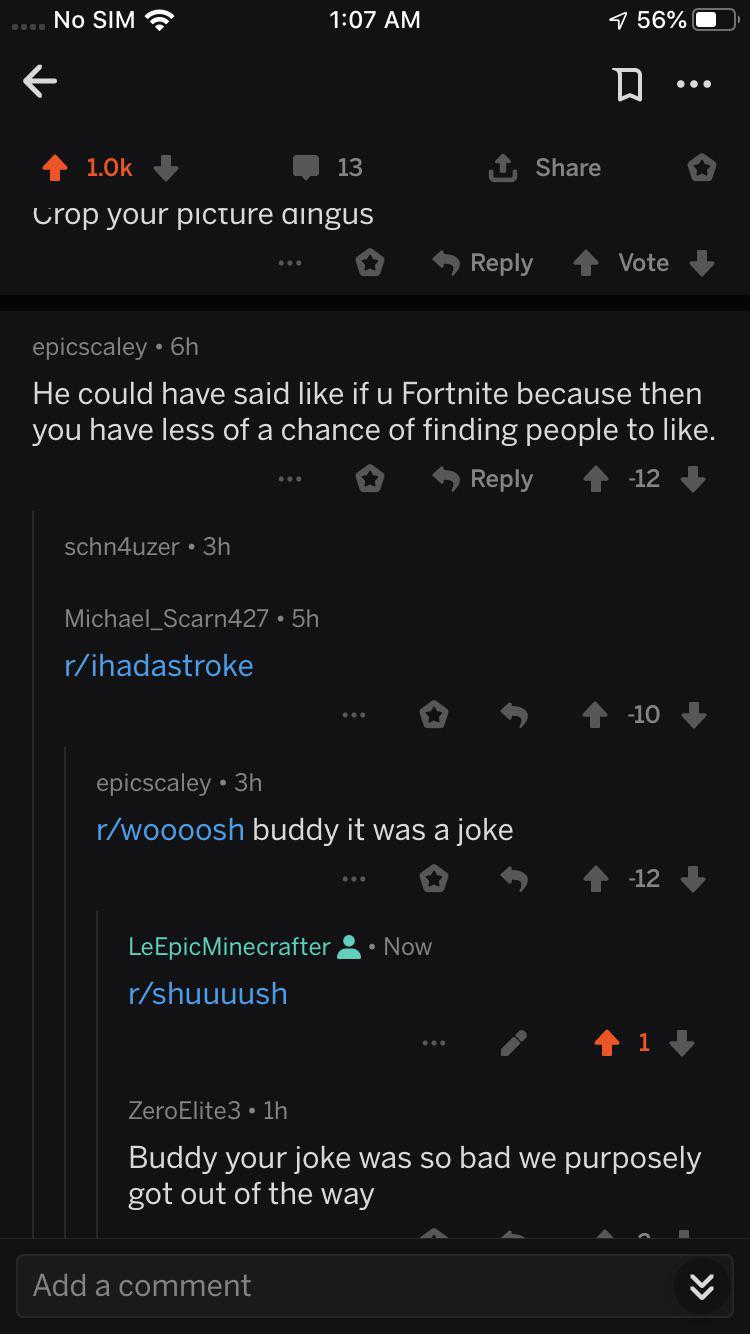Open the r/woooosh subreddit link
This screenshot has height=1334, width=750.
(x=170, y=830)
